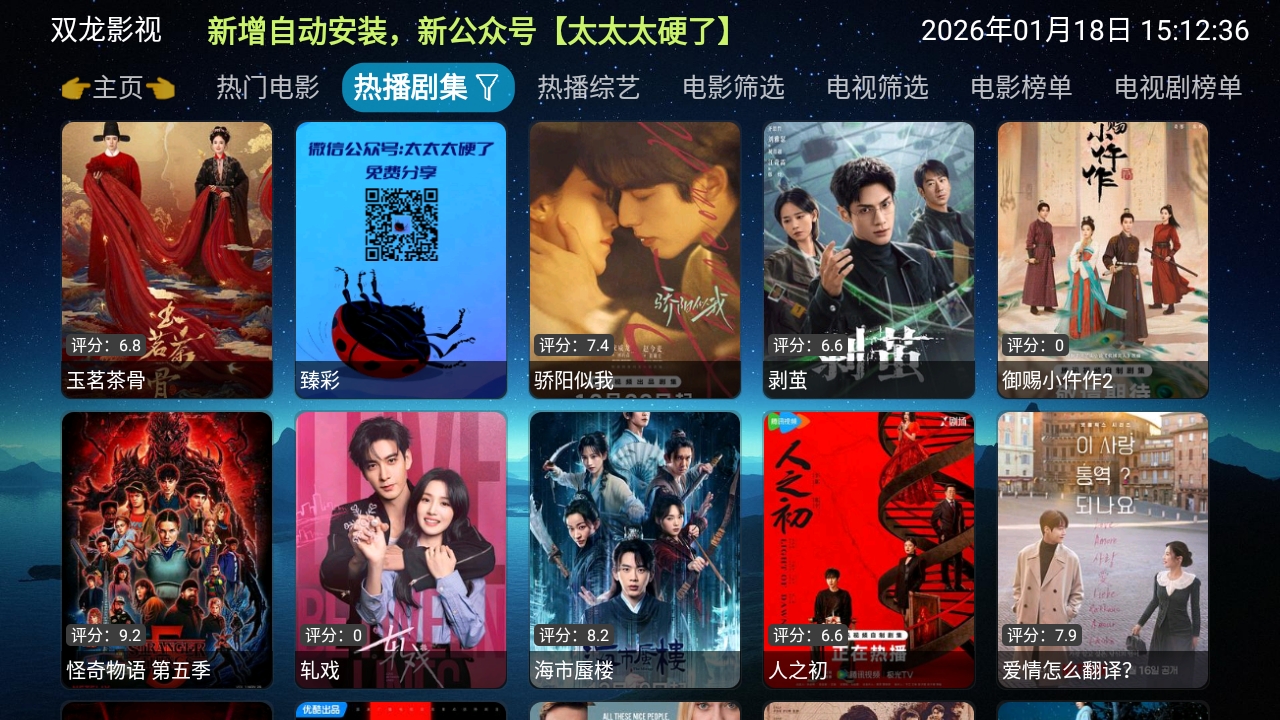Go to the 主页 home tab
The image size is (1280, 720).
click(118, 88)
